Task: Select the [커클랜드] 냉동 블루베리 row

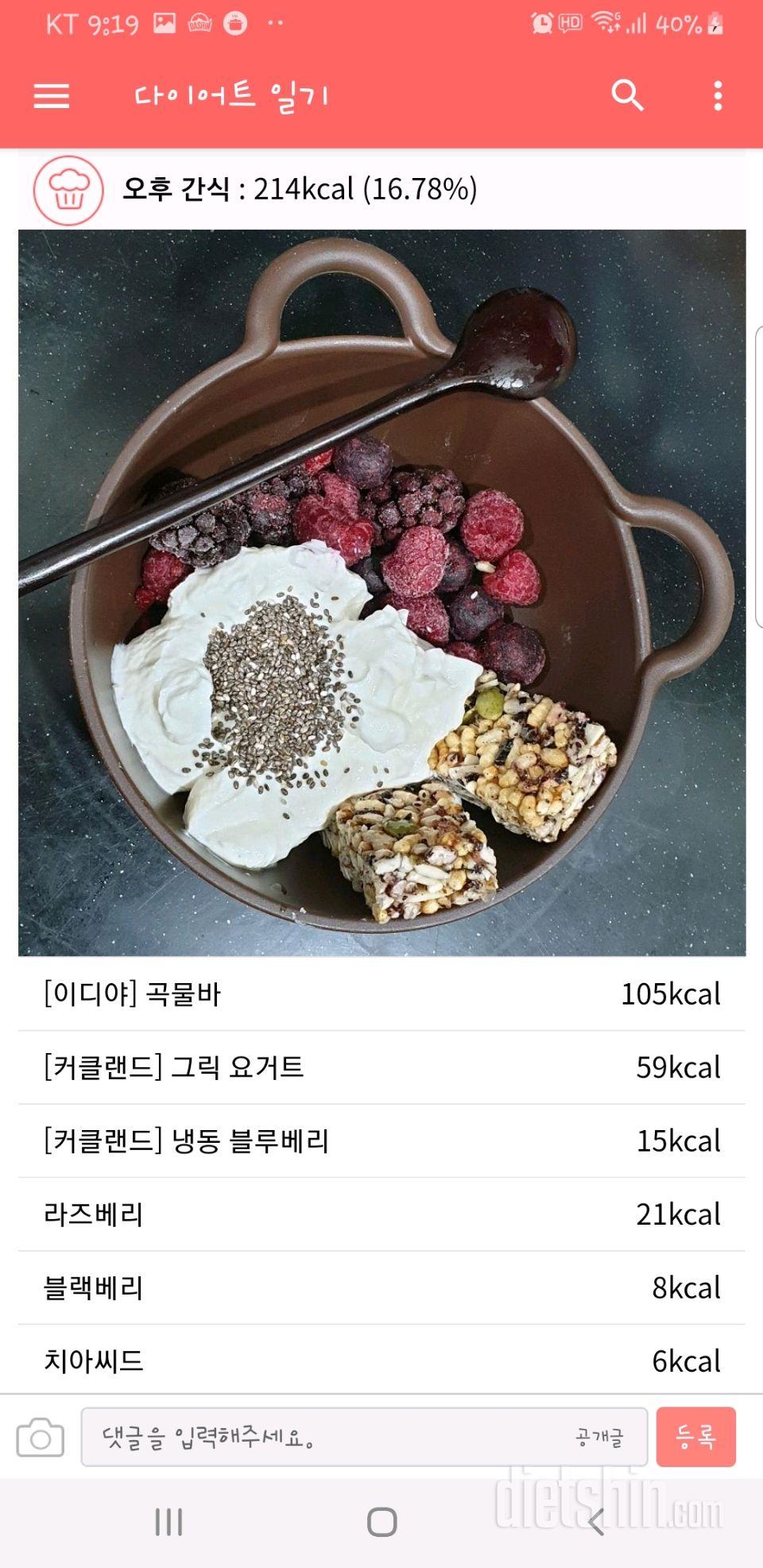Action: click(x=381, y=1141)
